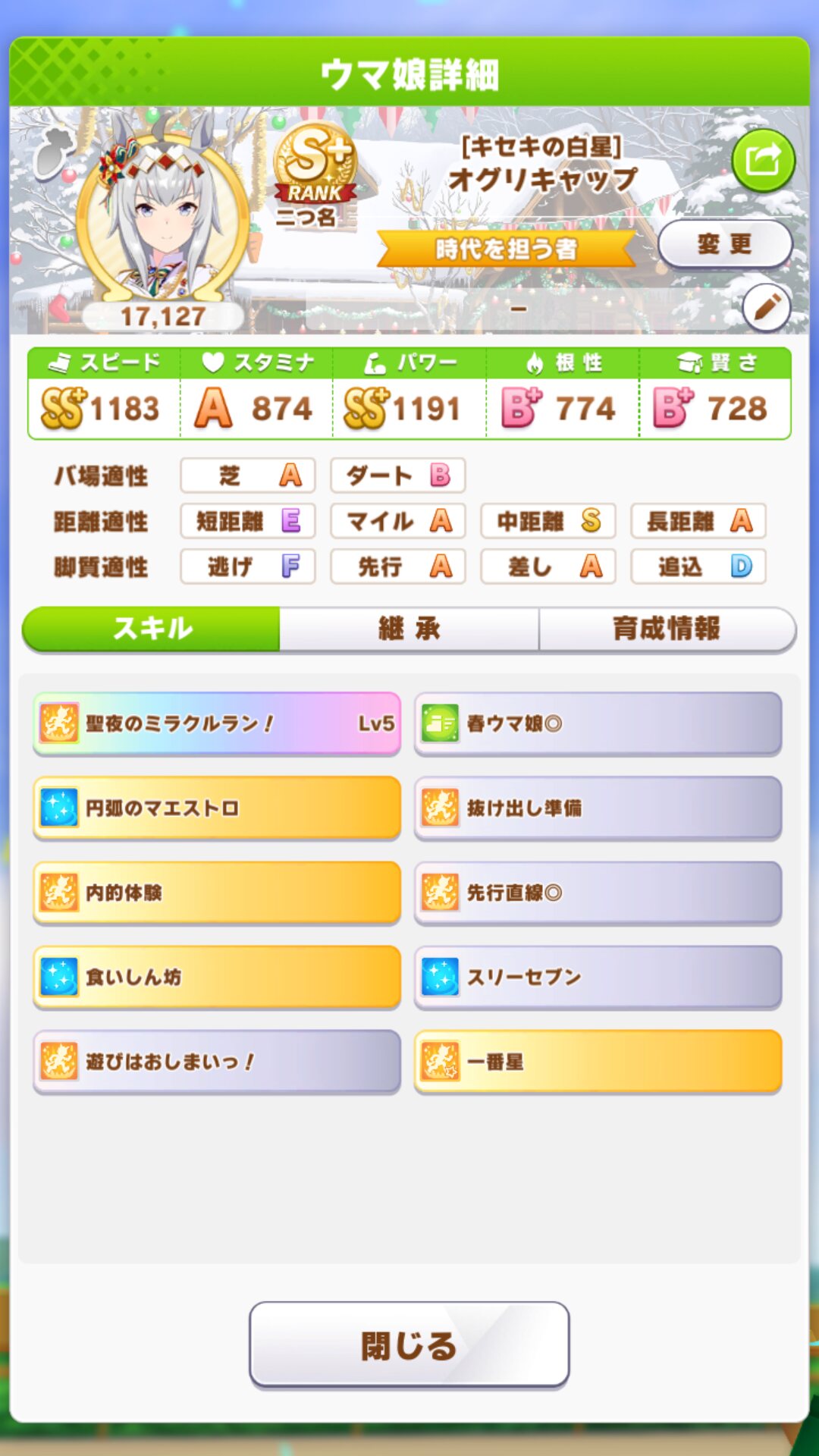Select the 抜け出し準備 skill
Image resolution: width=819 pixels, height=1456 pixels.
(598, 808)
